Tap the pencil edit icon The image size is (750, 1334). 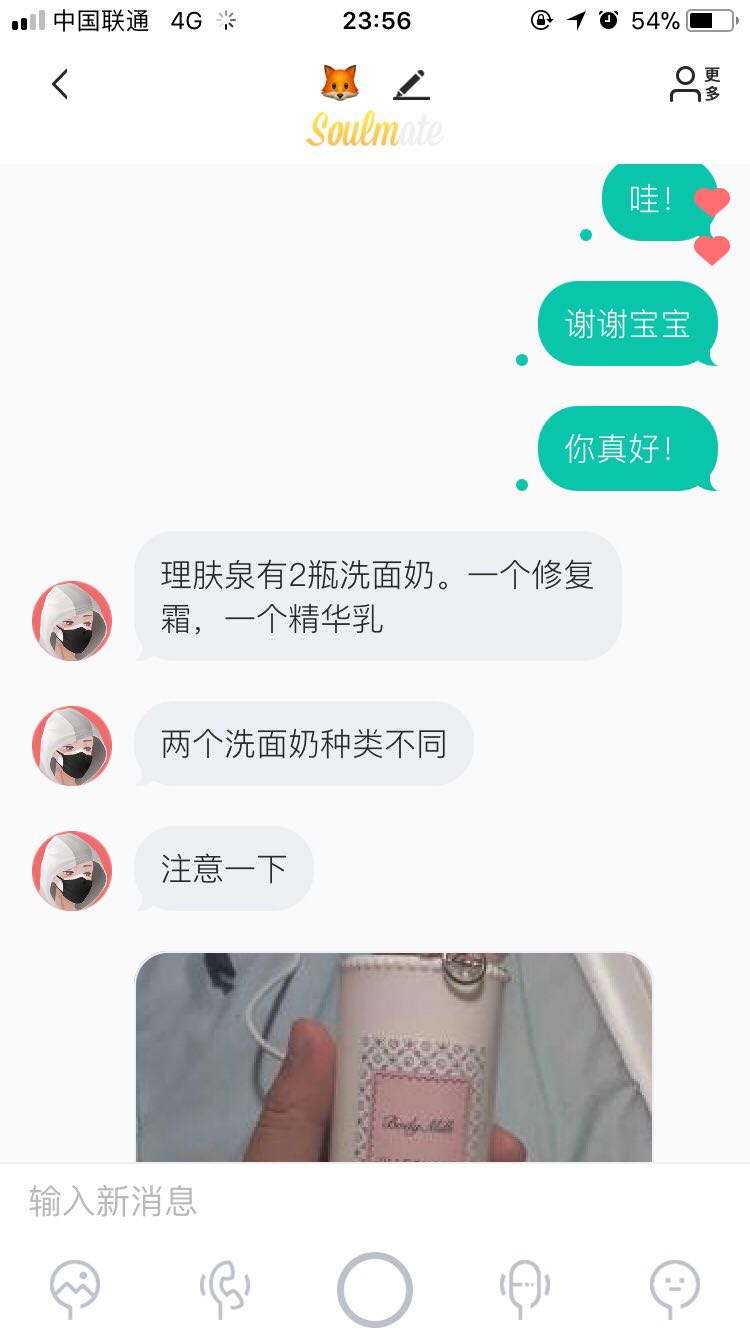coord(411,84)
